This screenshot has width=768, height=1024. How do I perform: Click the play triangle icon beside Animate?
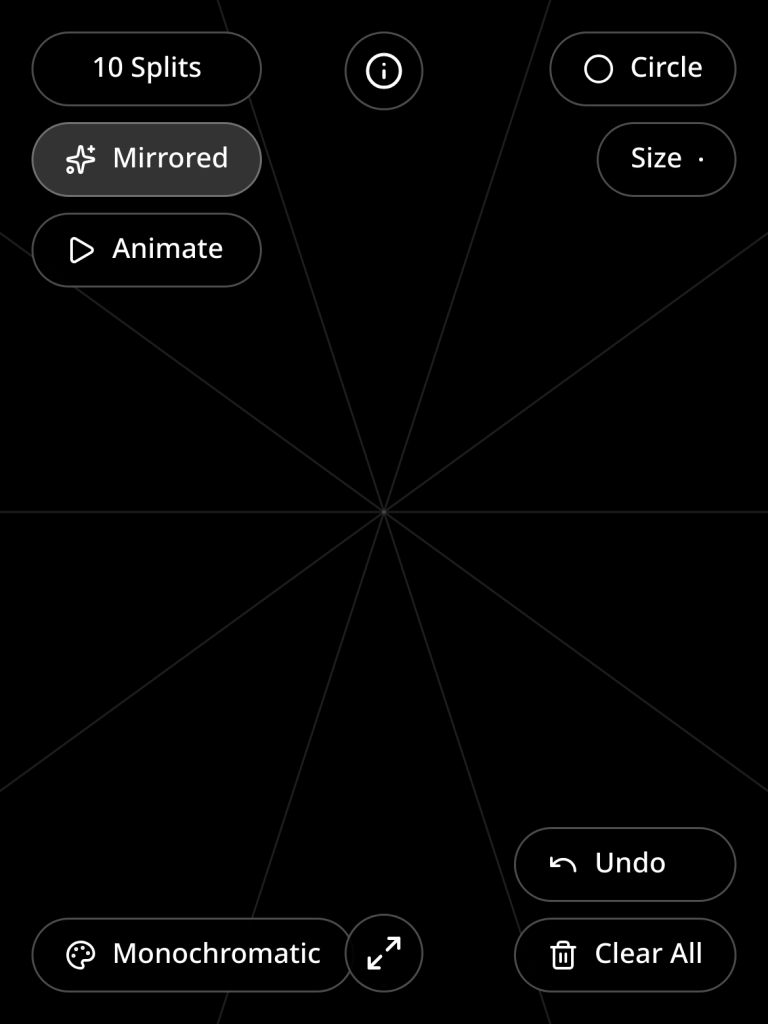click(x=83, y=250)
